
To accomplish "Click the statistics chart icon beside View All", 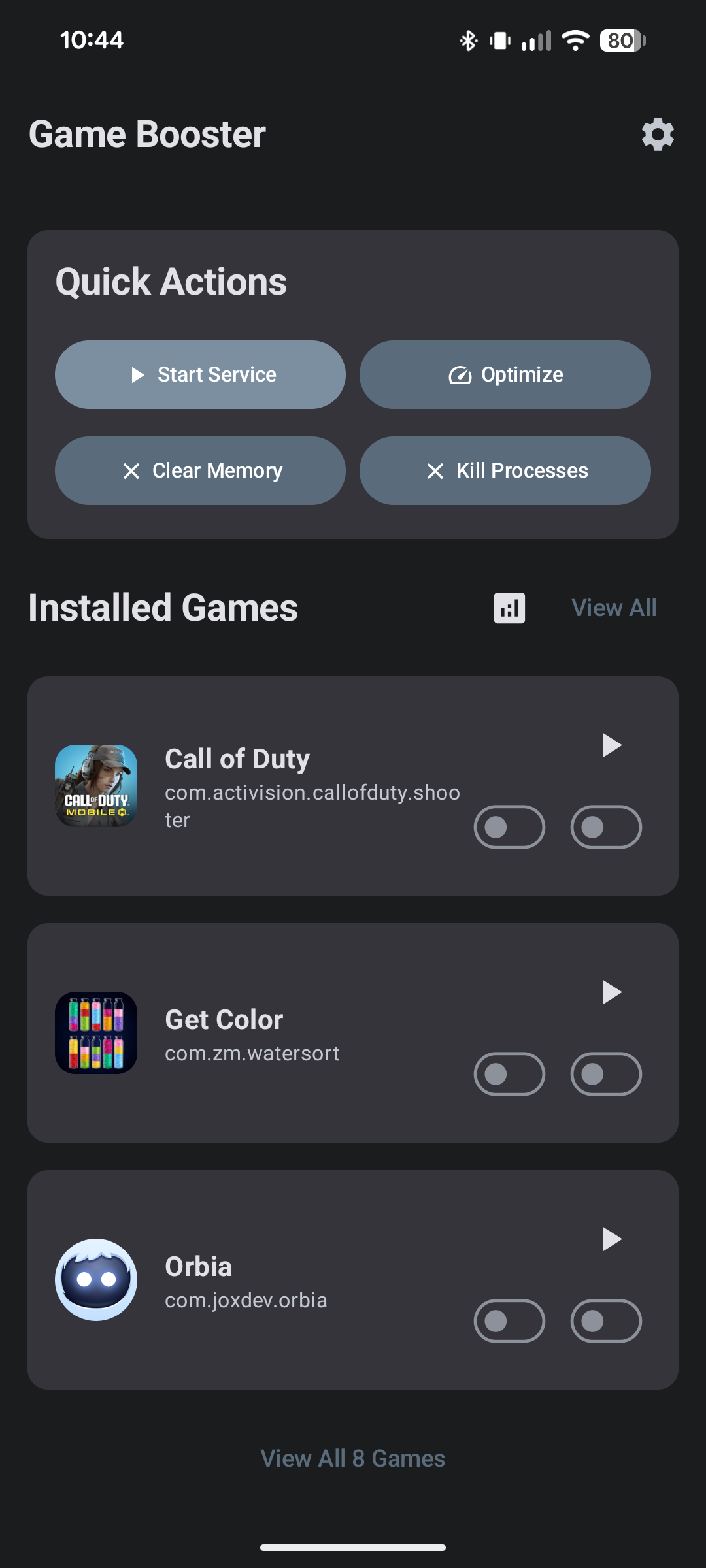I will click(509, 607).
